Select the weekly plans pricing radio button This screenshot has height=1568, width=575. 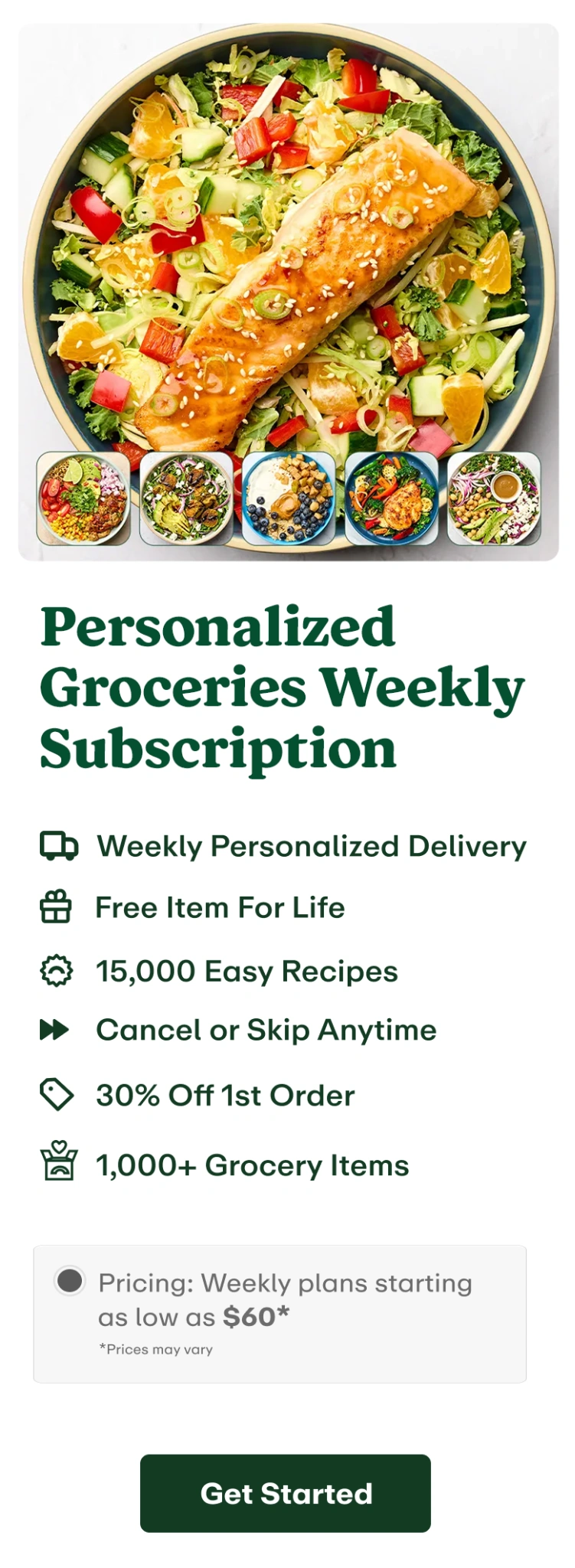click(70, 1280)
